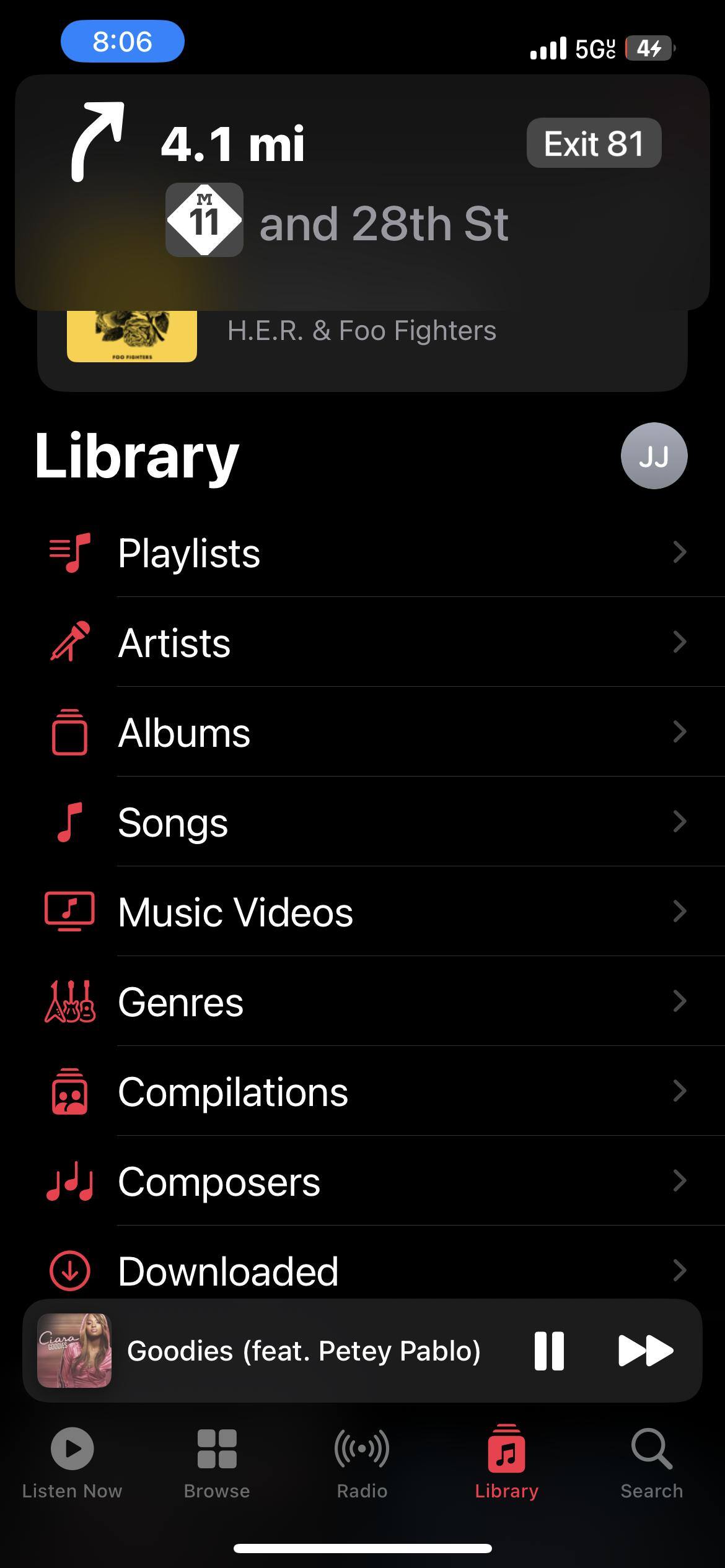
Task: Show the Composers list
Action: coord(372,1181)
